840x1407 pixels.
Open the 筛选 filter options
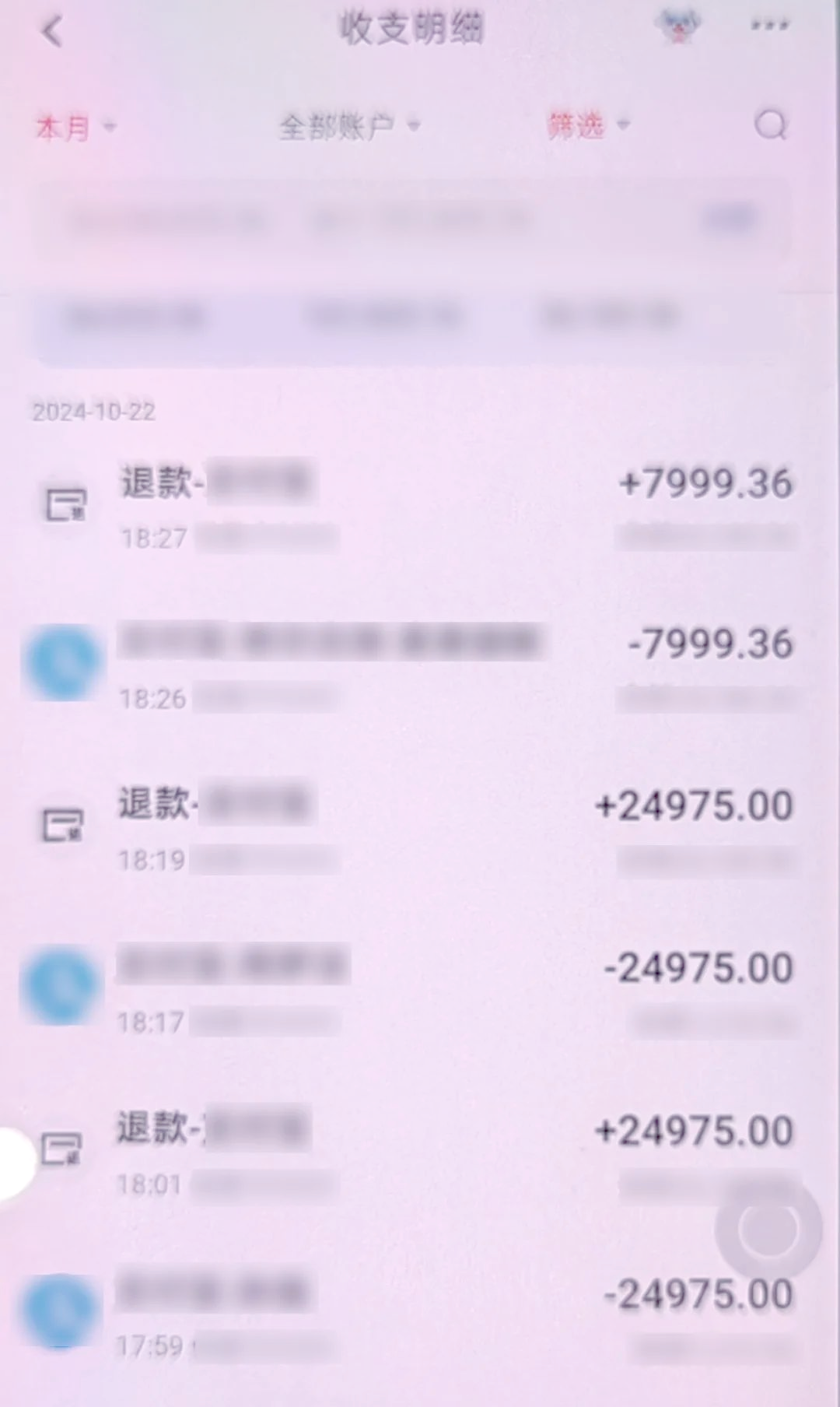tap(587, 125)
